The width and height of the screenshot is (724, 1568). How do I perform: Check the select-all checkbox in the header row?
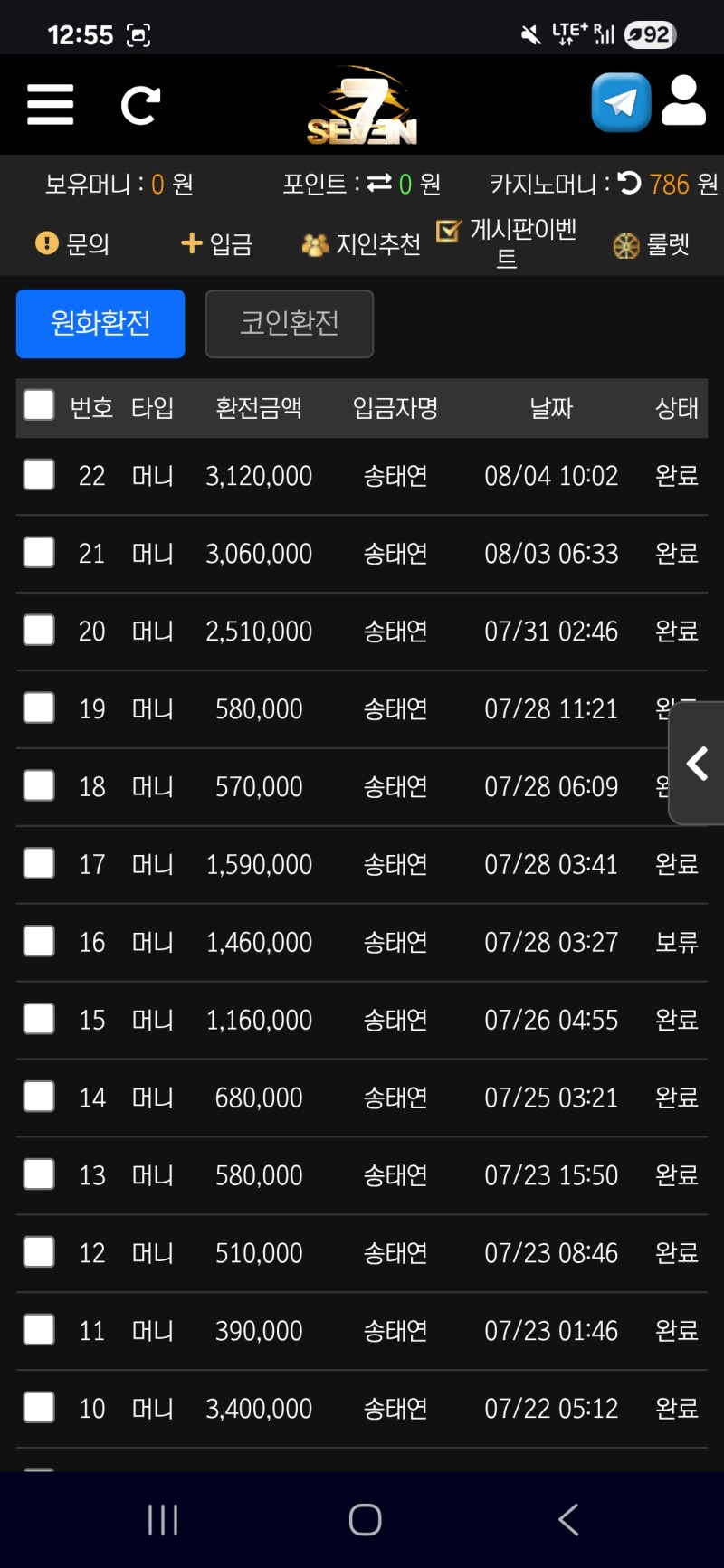click(38, 405)
